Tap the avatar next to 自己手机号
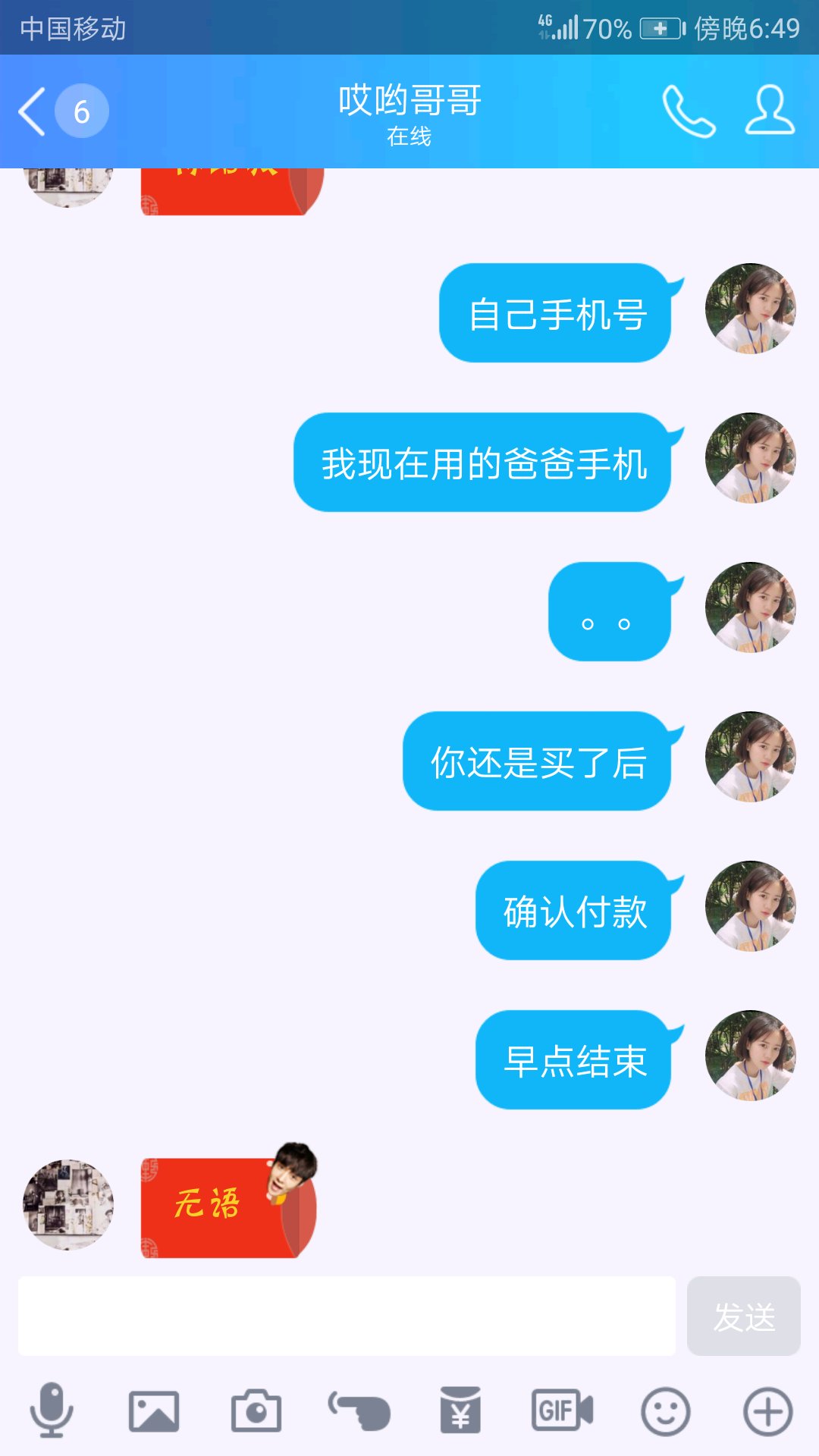Screen dimensions: 819x1456 point(750,309)
